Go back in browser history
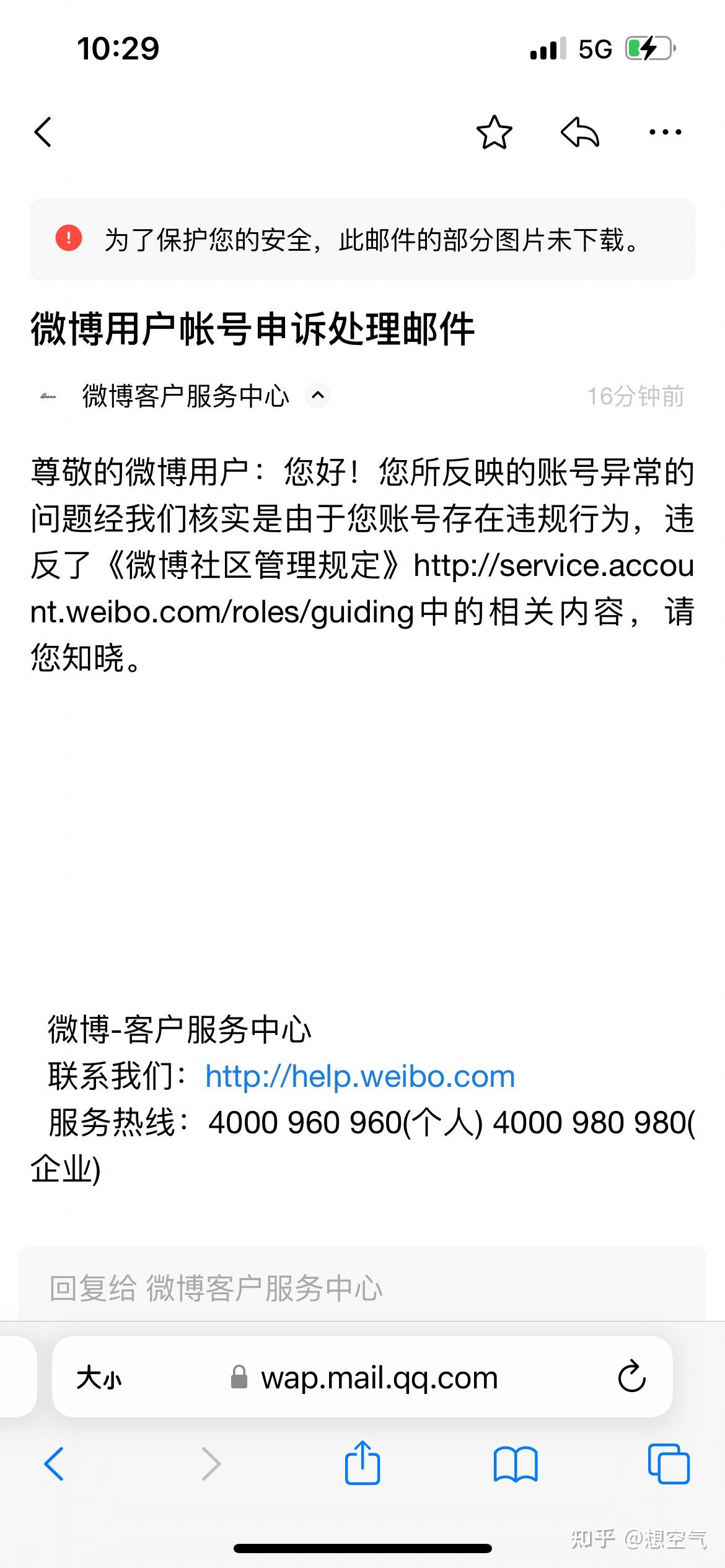This screenshot has width=725, height=1568. [54, 1465]
